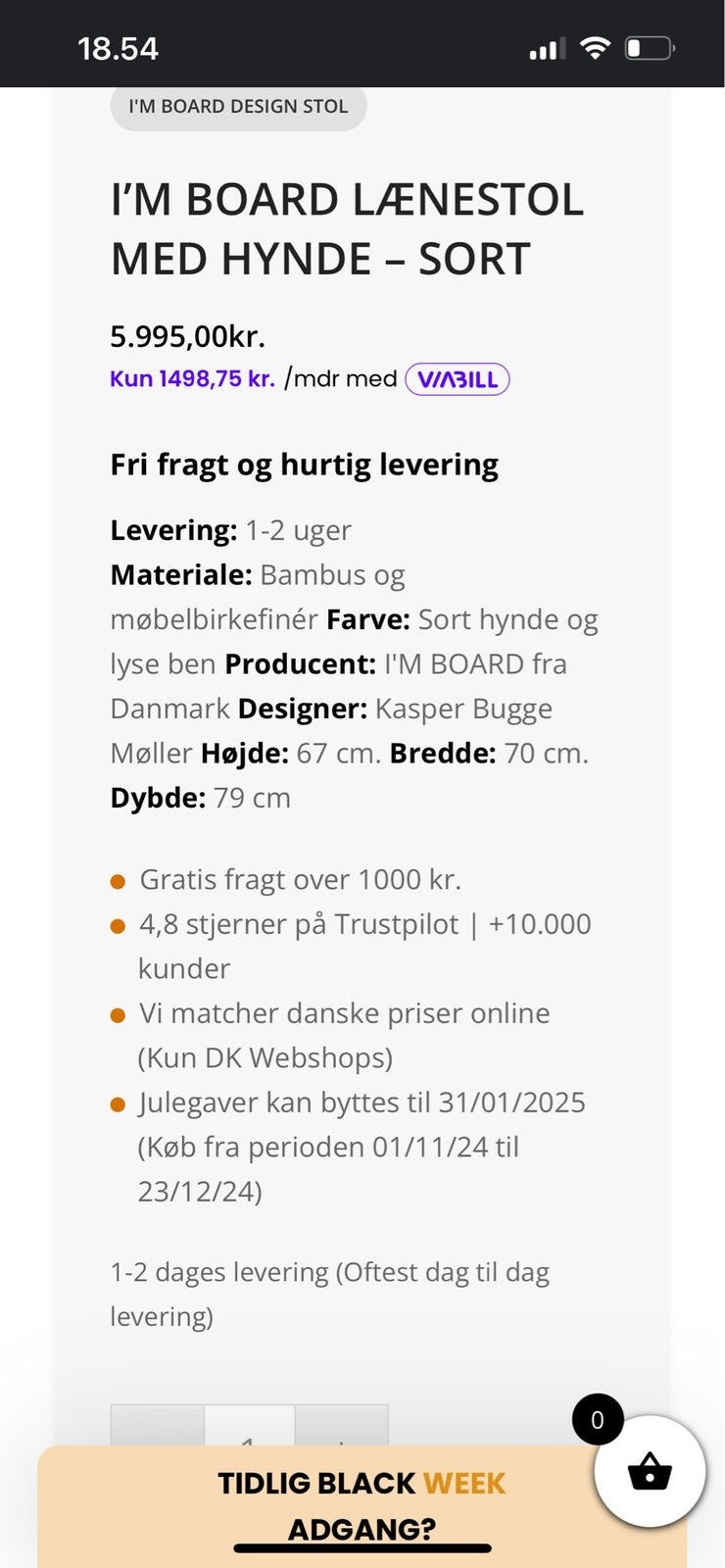
Task: Select the 'I'M BOARD DESIGN STOL' category tag
Action: click(x=237, y=107)
